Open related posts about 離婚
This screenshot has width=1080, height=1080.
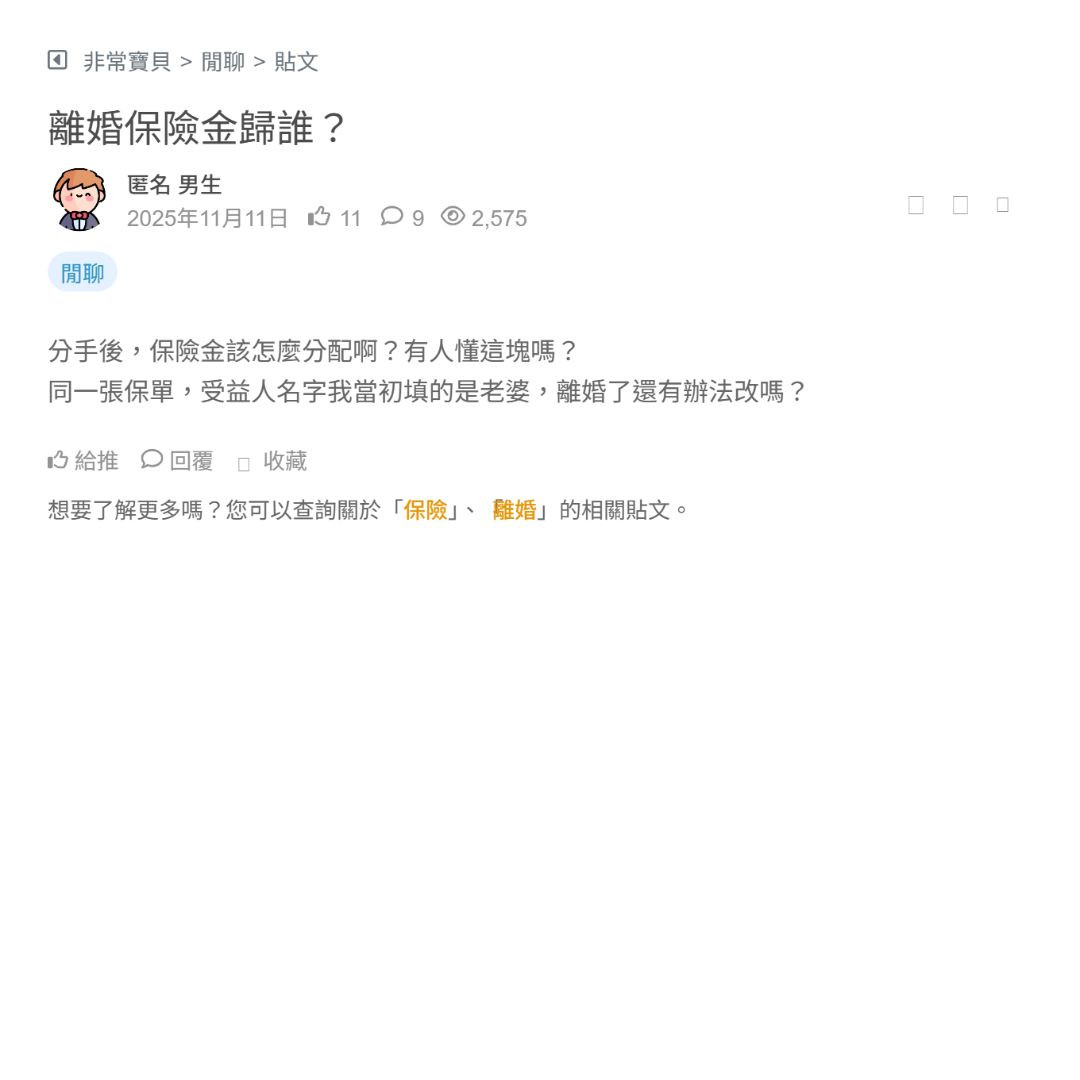point(514,510)
